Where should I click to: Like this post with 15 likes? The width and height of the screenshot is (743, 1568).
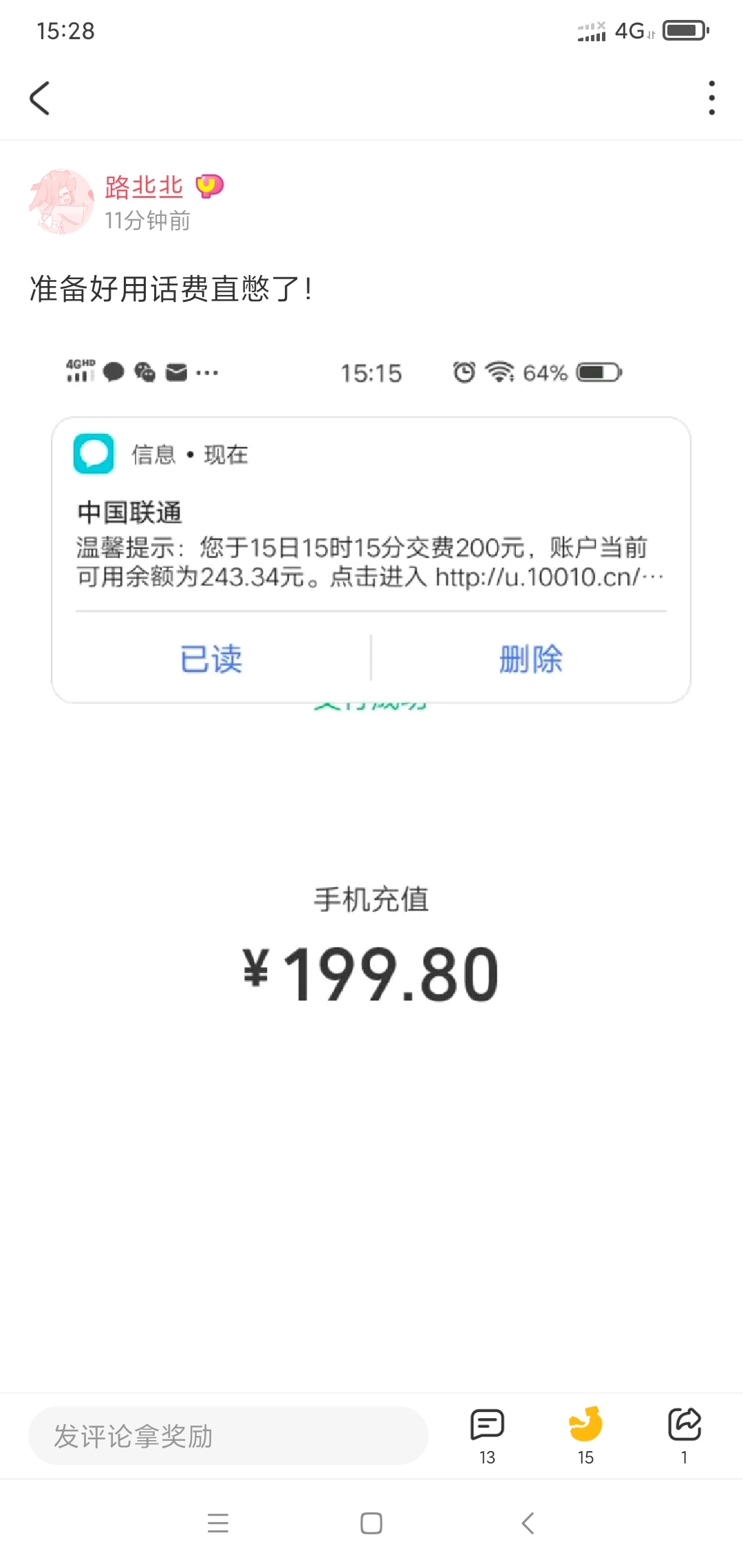pyautogui.click(x=585, y=1435)
